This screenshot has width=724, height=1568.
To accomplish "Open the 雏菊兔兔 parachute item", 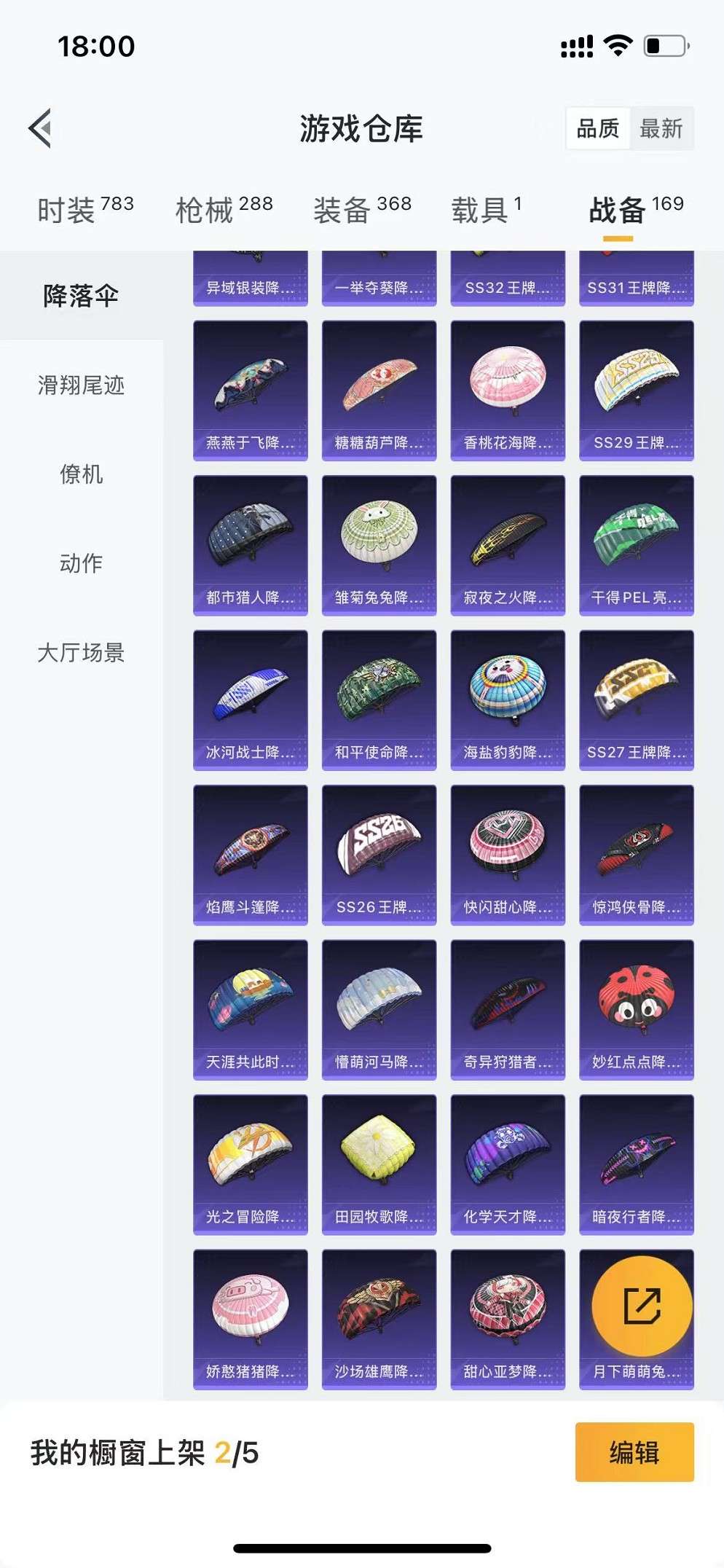I will (379, 545).
